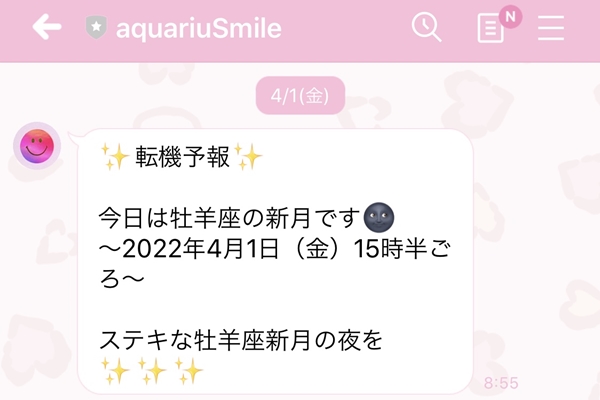Search within the aquariuSmile chat
The image size is (600, 400).
click(x=427, y=28)
